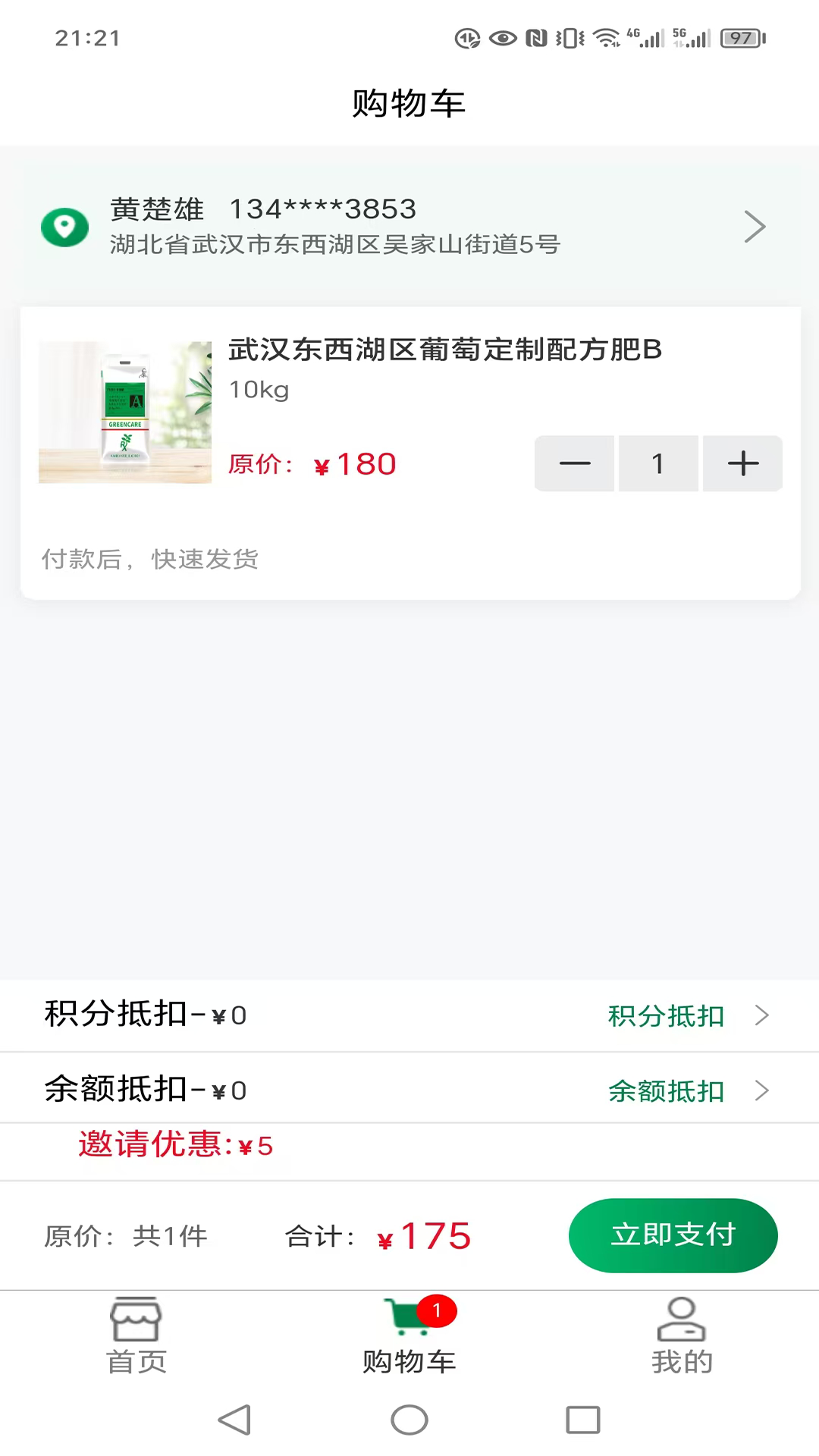The image size is (819, 1456).
Task: Tap the green location pin icon
Action: (64, 226)
